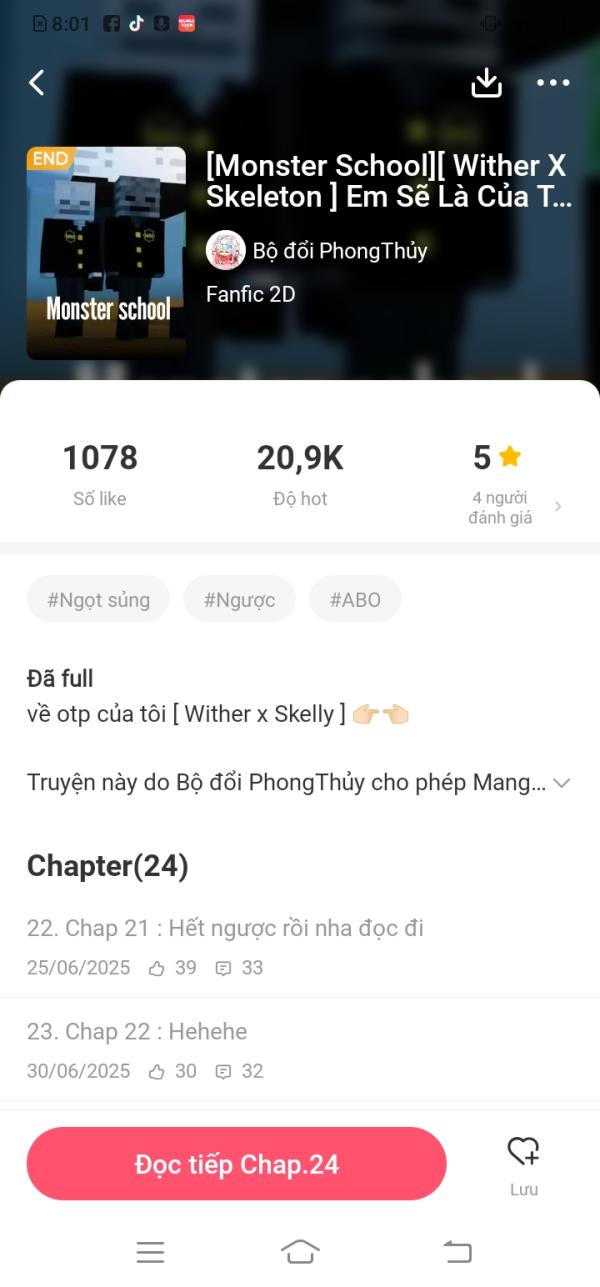Open the three-dot overflow menu
The height and width of the screenshot is (1287, 600).
pyautogui.click(x=553, y=83)
